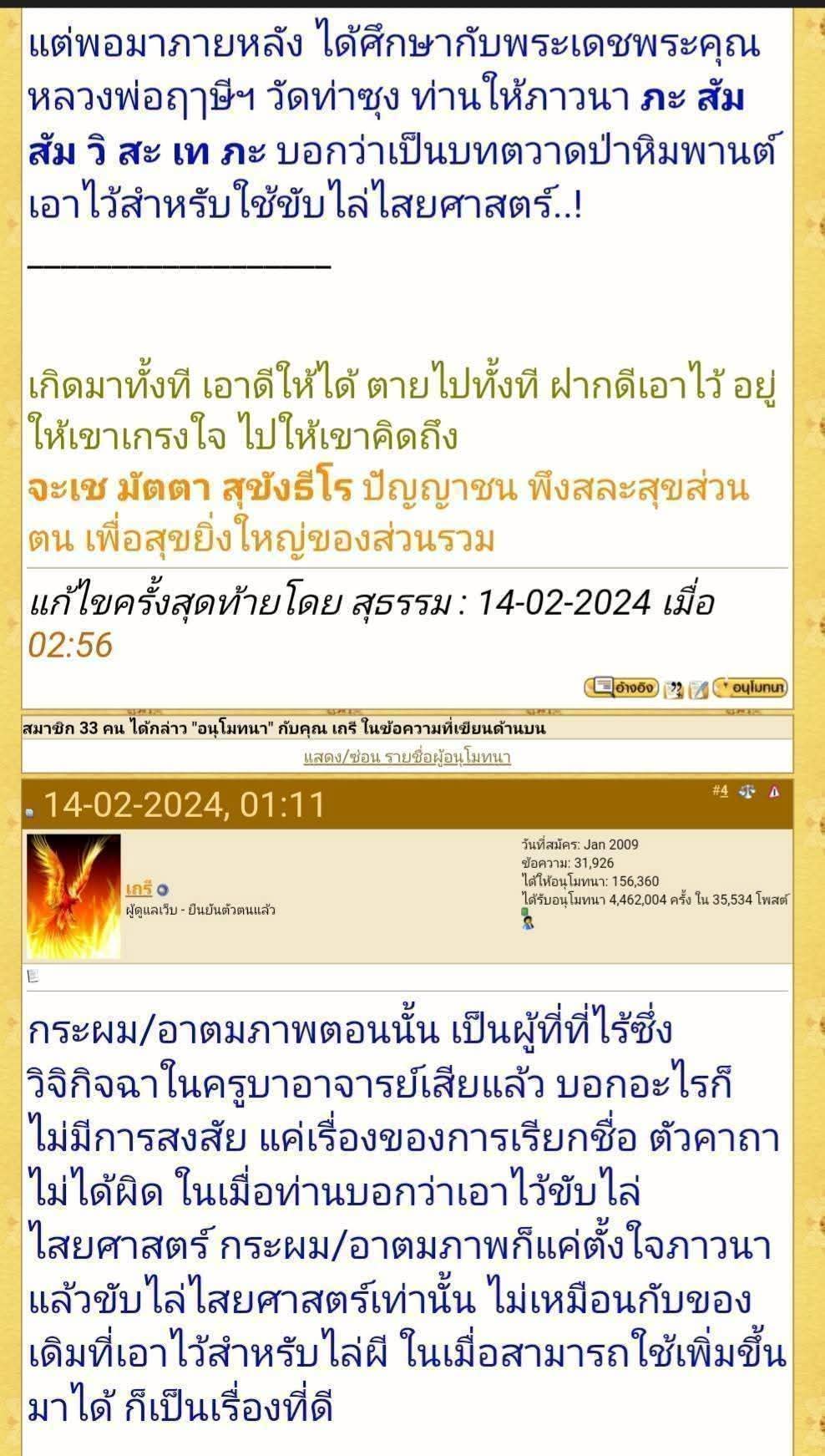View reputation via the scales icon
The width and height of the screenshot is (825, 1456).
point(747,791)
